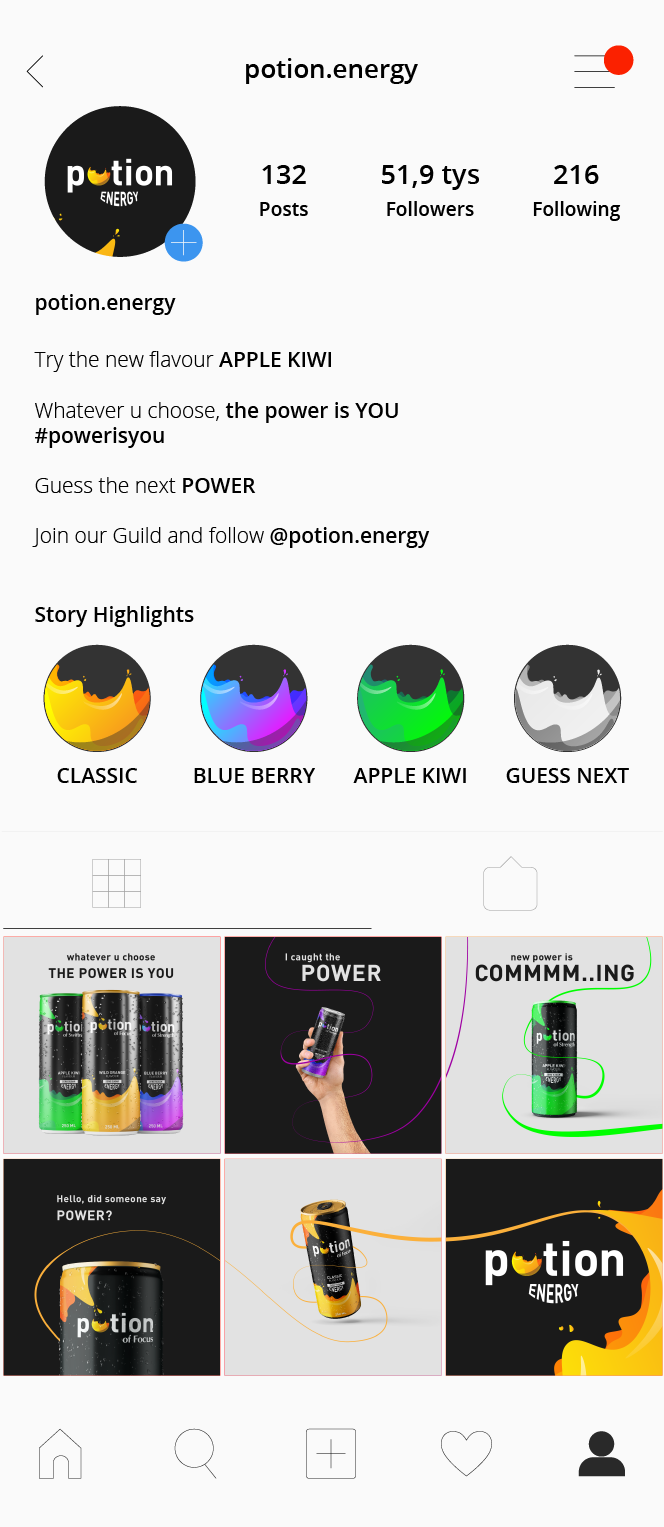
Task: Open the heart activity tab
Action: point(467,1454)
